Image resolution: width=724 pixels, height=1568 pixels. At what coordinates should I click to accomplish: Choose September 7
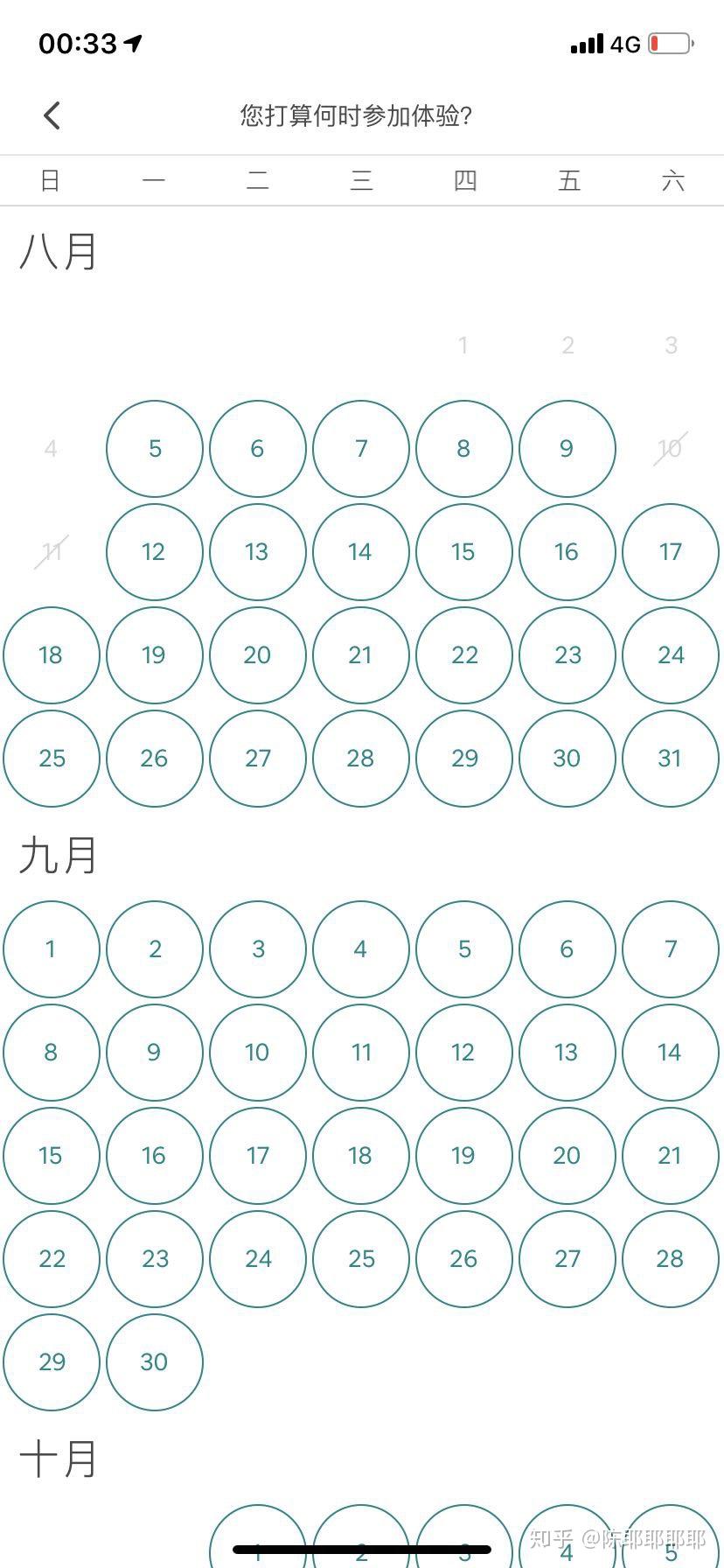click(x=671, y=949)
